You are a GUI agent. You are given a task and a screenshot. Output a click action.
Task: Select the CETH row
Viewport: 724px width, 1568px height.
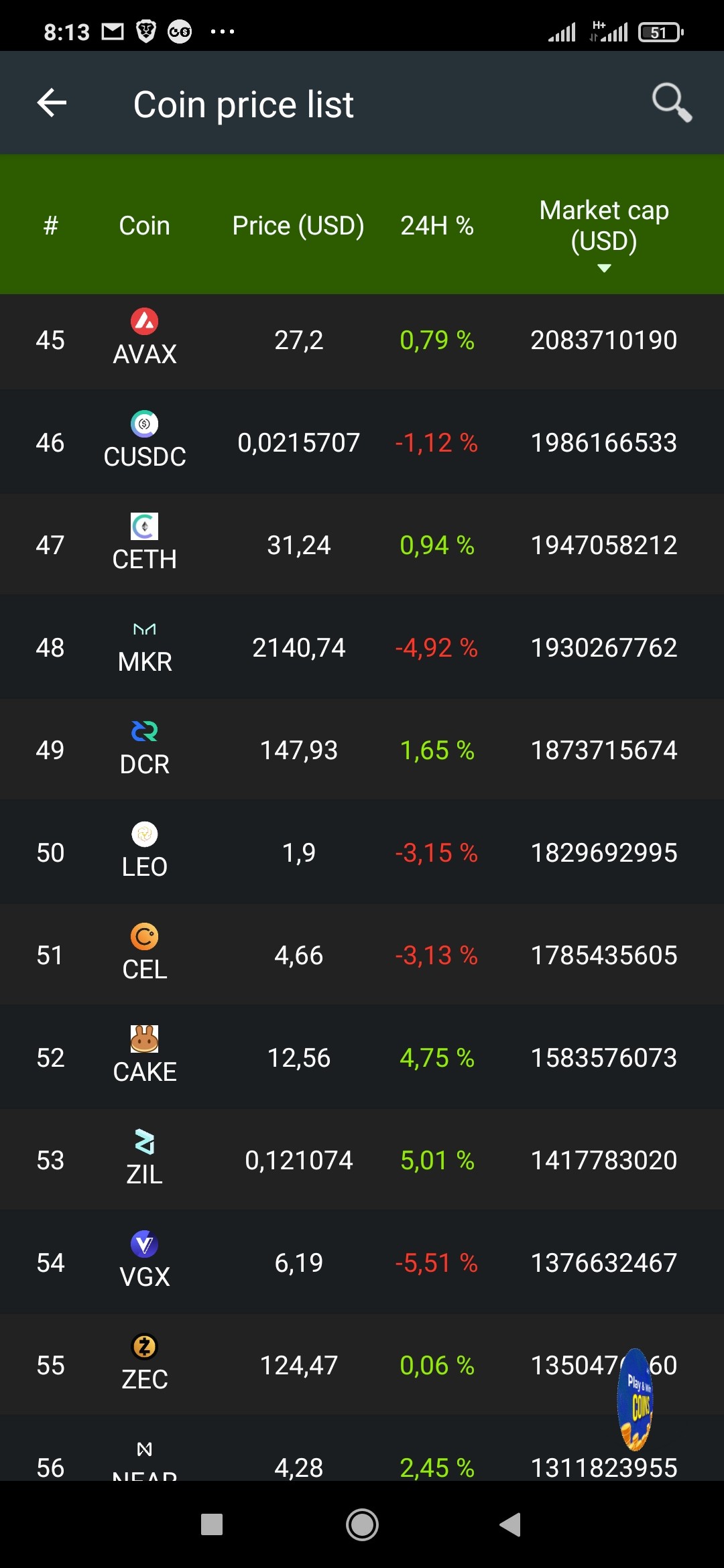pos(362,545)
